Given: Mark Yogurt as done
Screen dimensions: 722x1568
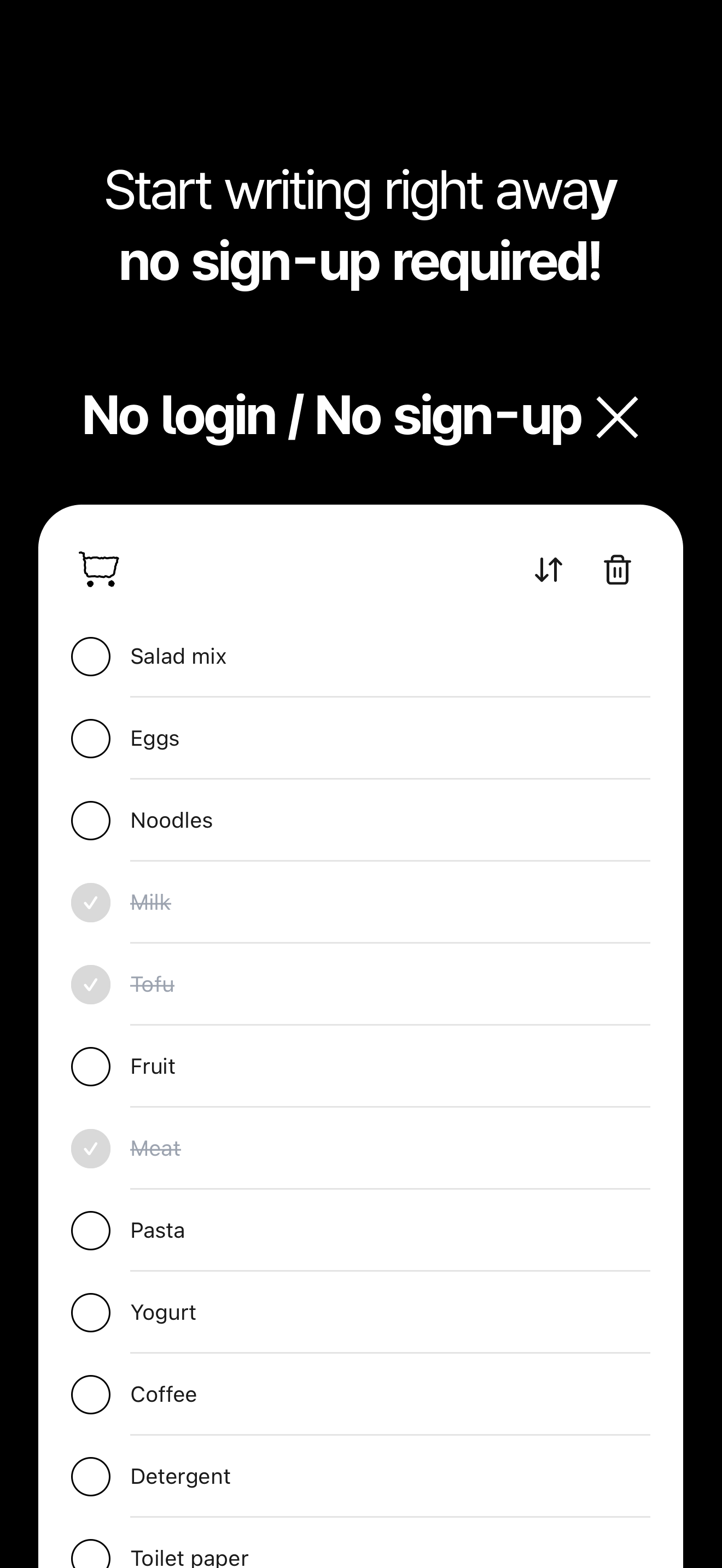Looking at the screenshot, I should tap(90, 1312).
